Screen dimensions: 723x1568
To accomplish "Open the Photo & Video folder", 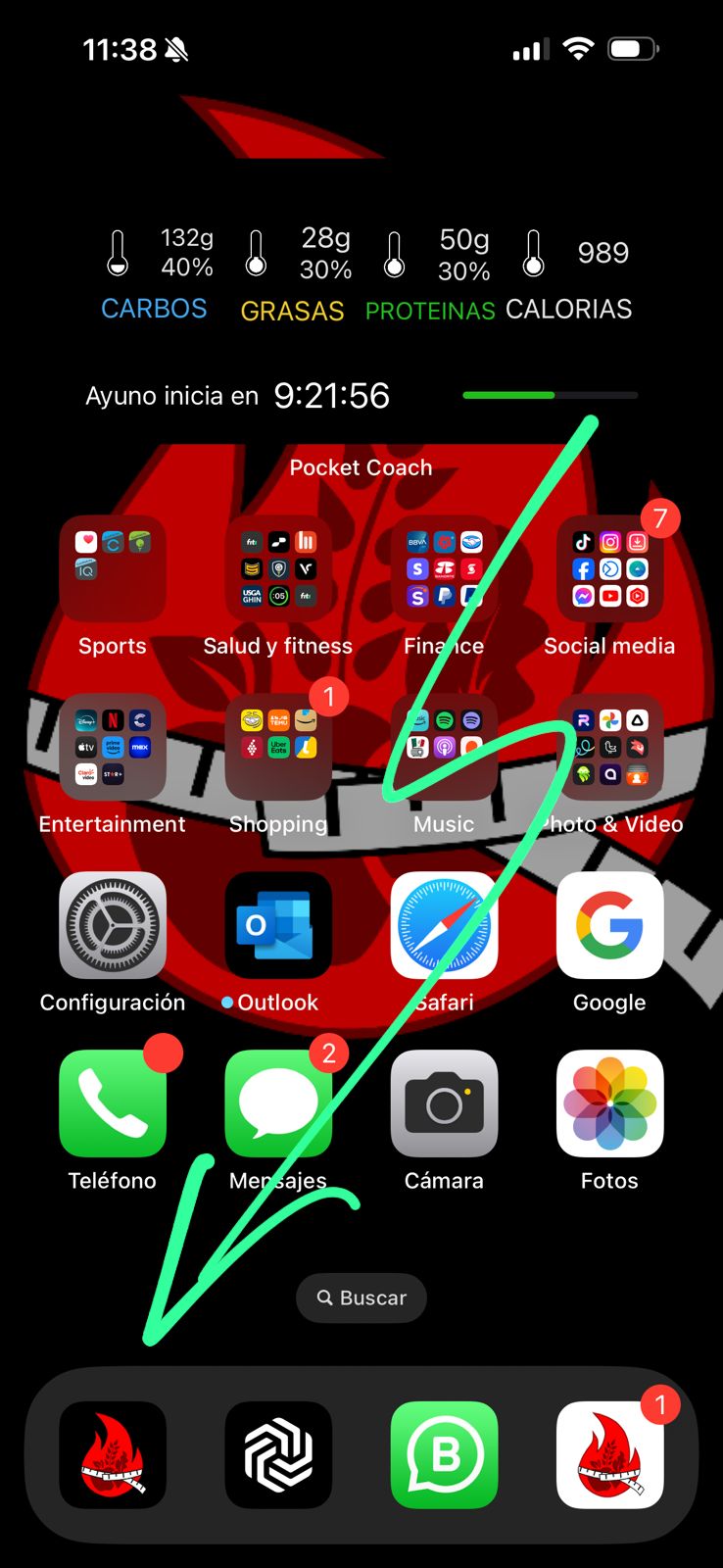I will pyautogui.click(x=609, y=748).
